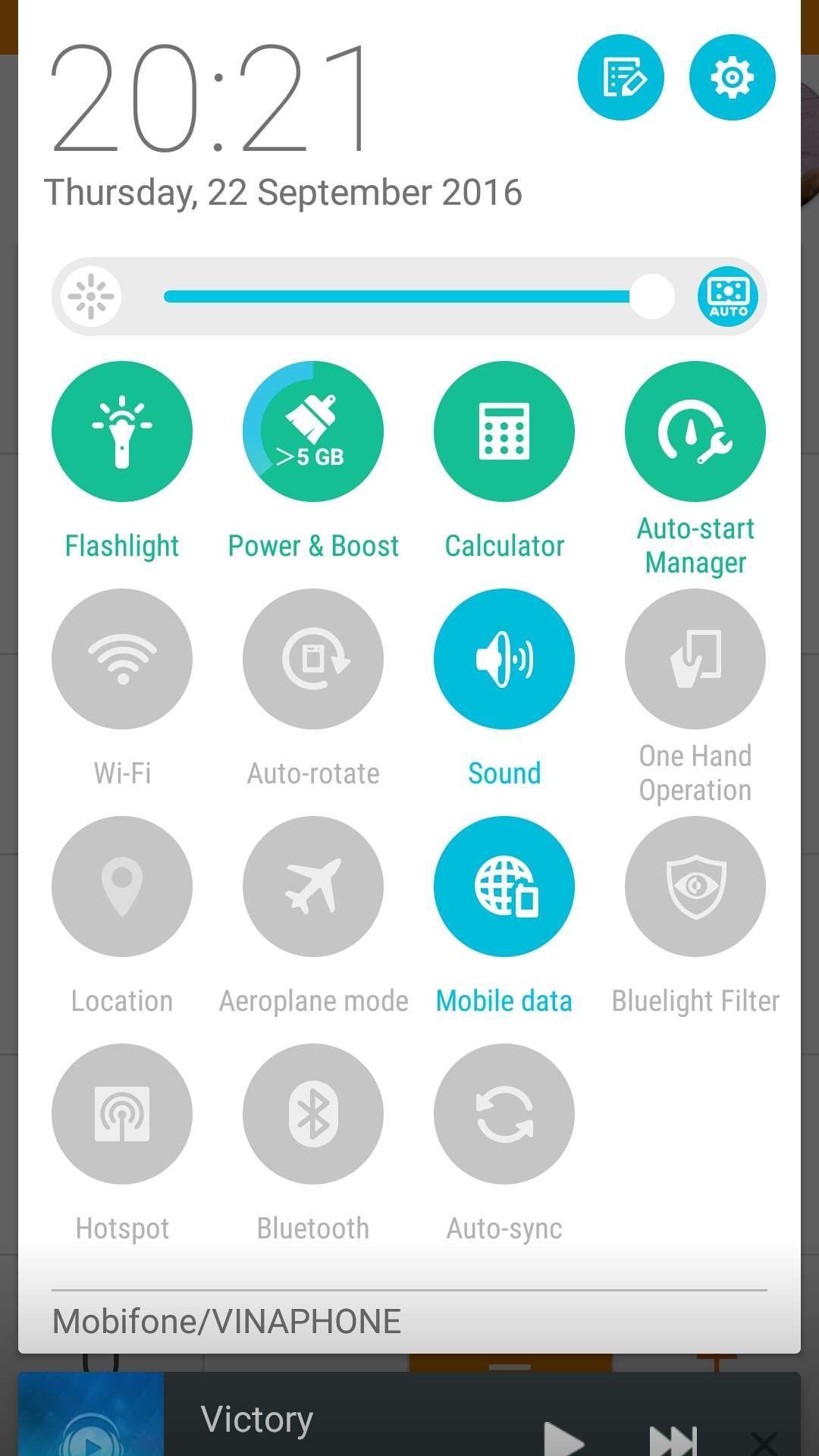Launch the Calculator shortcut
This screenshot has width=819, height=1456.
click(x=504, y=431)
